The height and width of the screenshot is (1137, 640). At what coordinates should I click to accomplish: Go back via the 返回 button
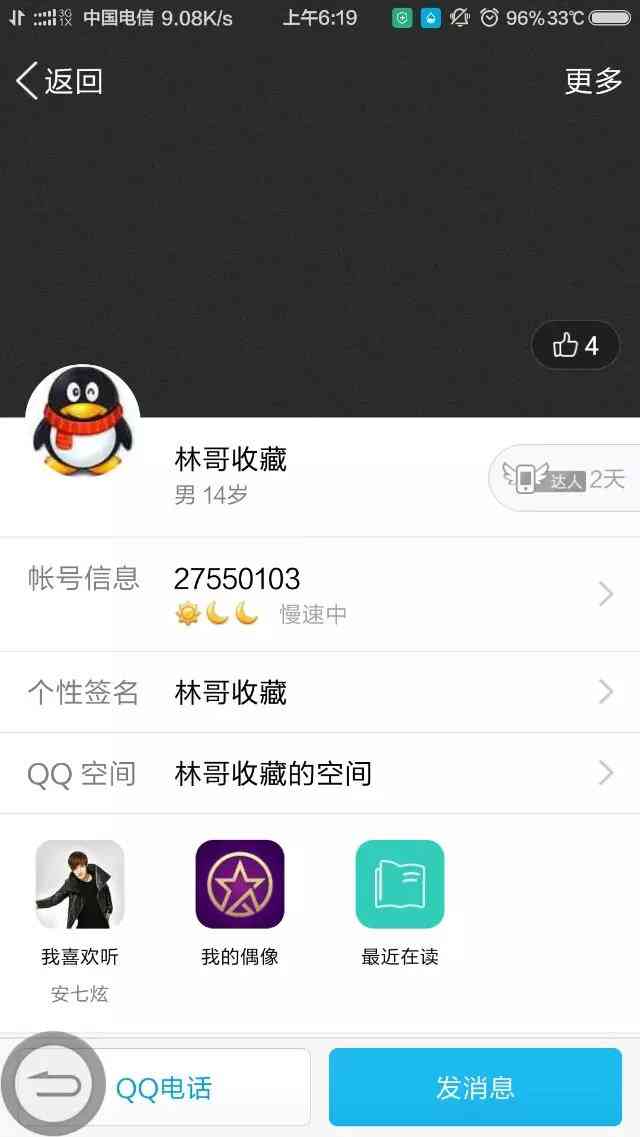59,80
